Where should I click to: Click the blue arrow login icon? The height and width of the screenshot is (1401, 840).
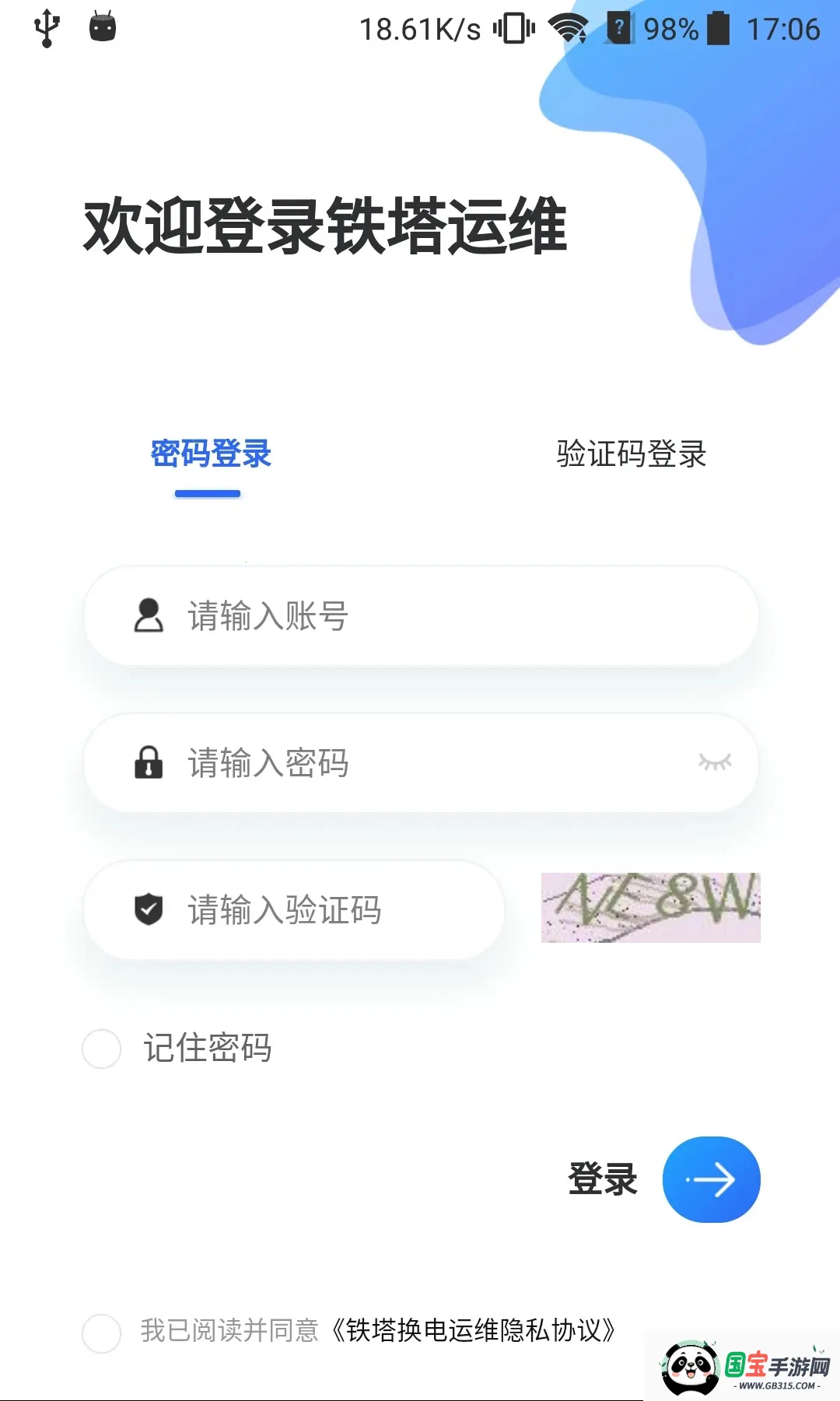click(710, 1179)
